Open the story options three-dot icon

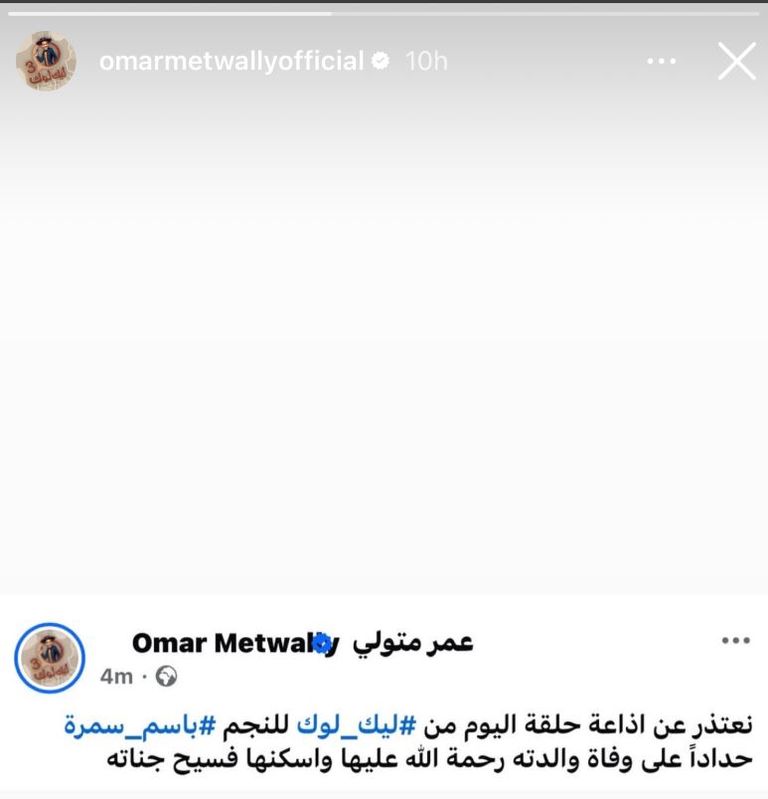coord(659,60)
